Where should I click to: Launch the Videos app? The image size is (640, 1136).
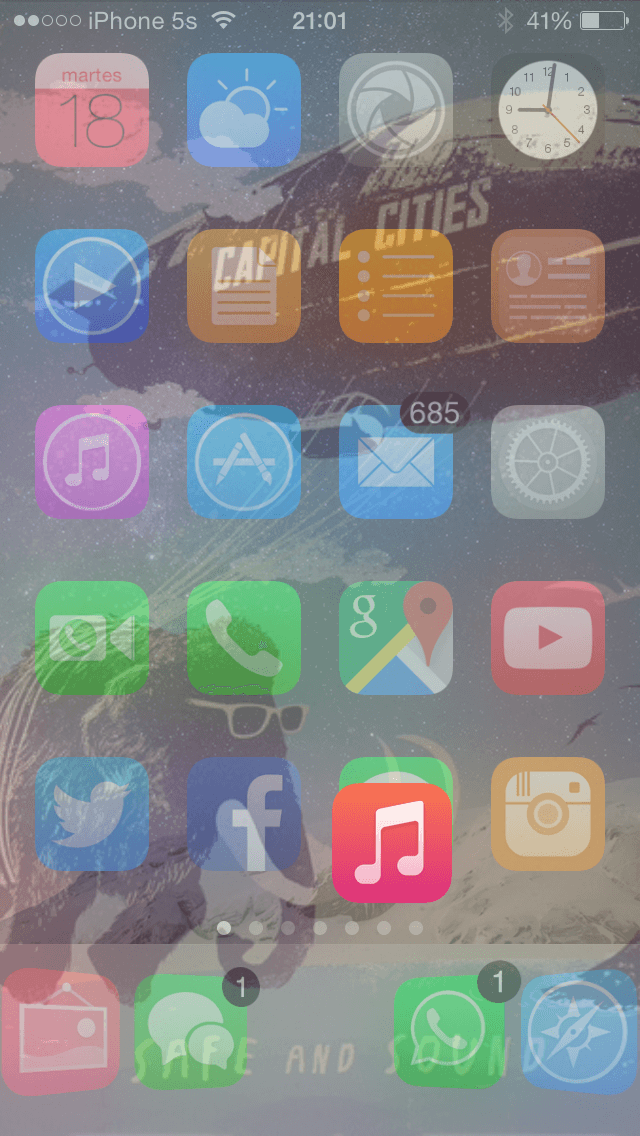(92, 286)
